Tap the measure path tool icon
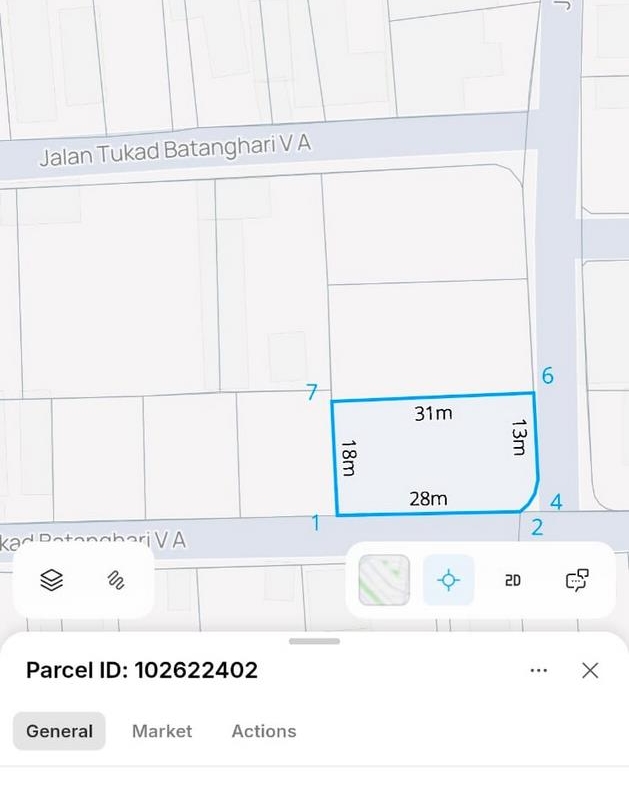 116,580
